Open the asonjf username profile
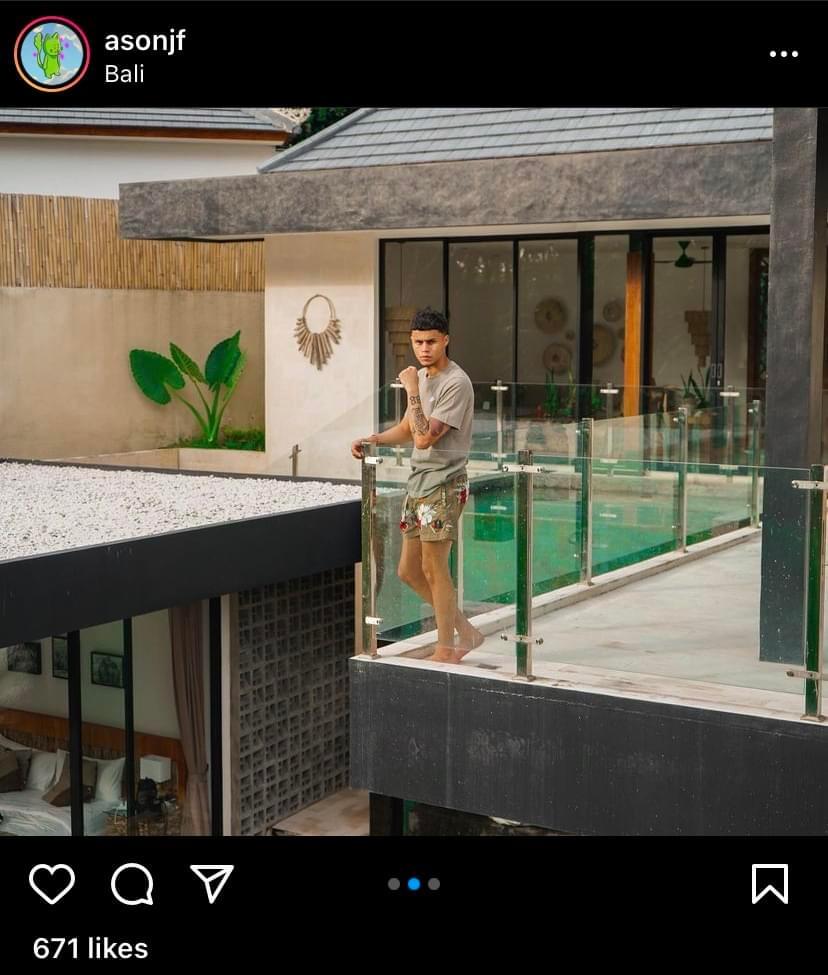The height and width of the screenshot is (975, 828). pos(145,41)
